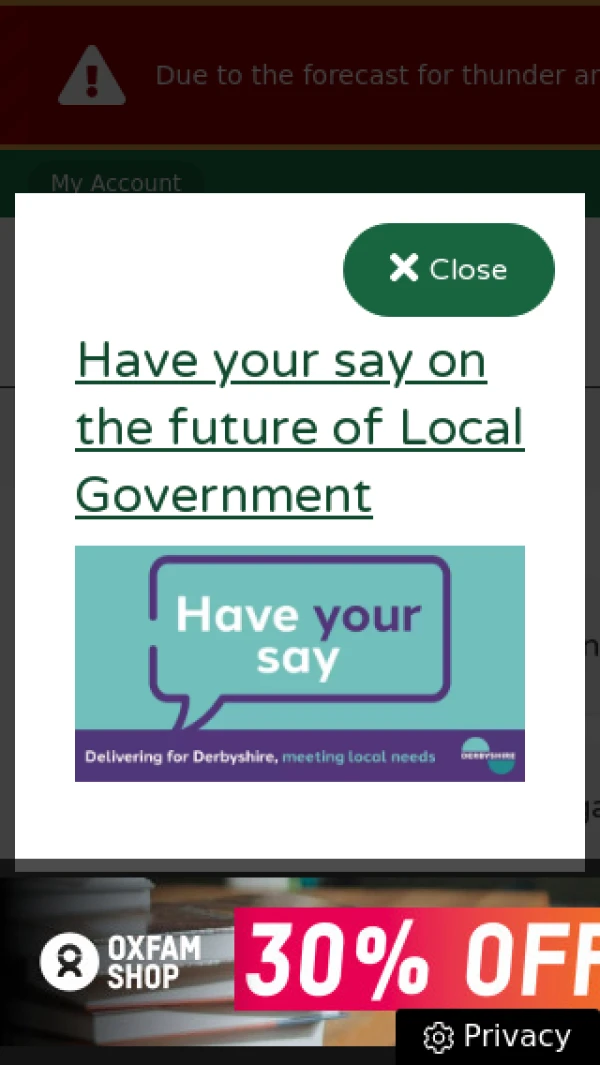Open the Privacy settings button

click(x=498, y=1037)
